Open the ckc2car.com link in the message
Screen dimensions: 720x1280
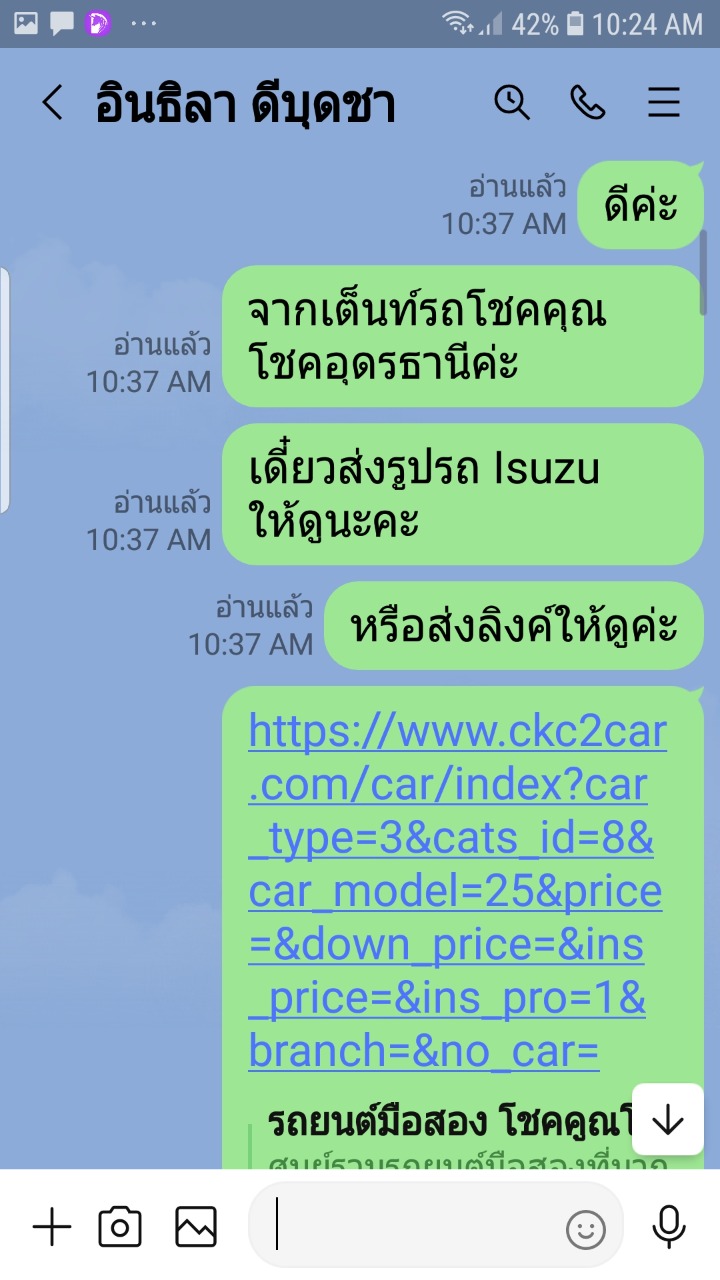point(456,889)
